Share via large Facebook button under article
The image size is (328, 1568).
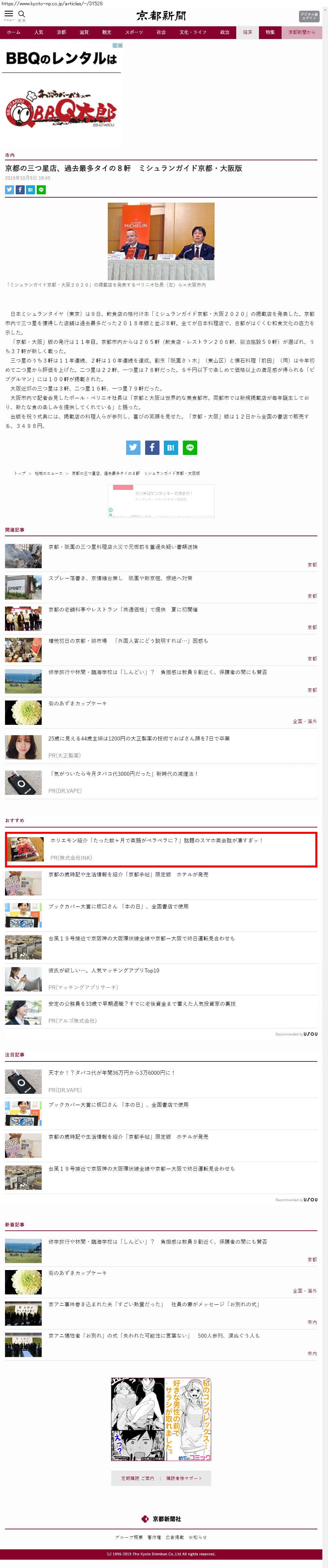pos(152,447)
